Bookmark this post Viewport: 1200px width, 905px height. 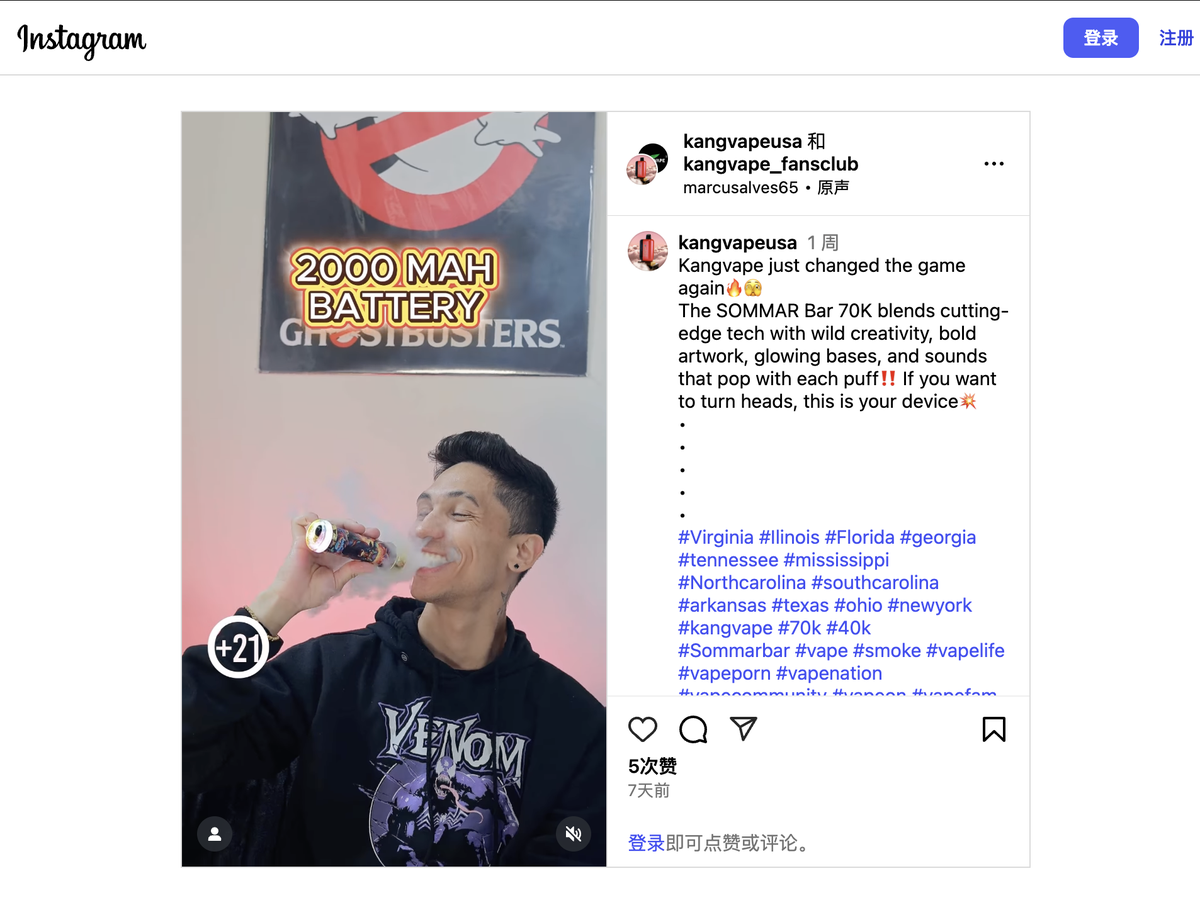[993, 729]
